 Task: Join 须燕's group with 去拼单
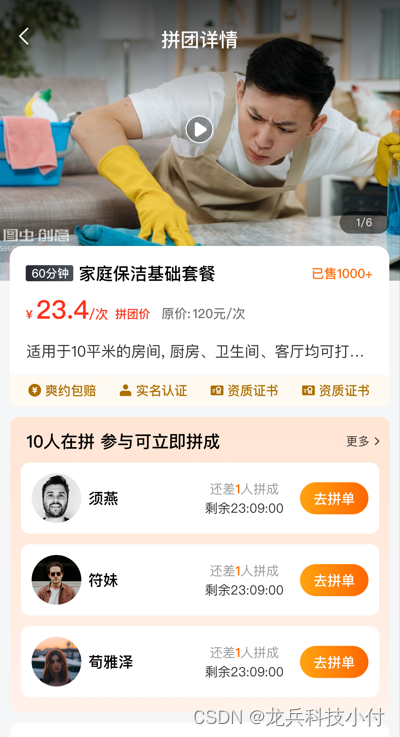334,498
